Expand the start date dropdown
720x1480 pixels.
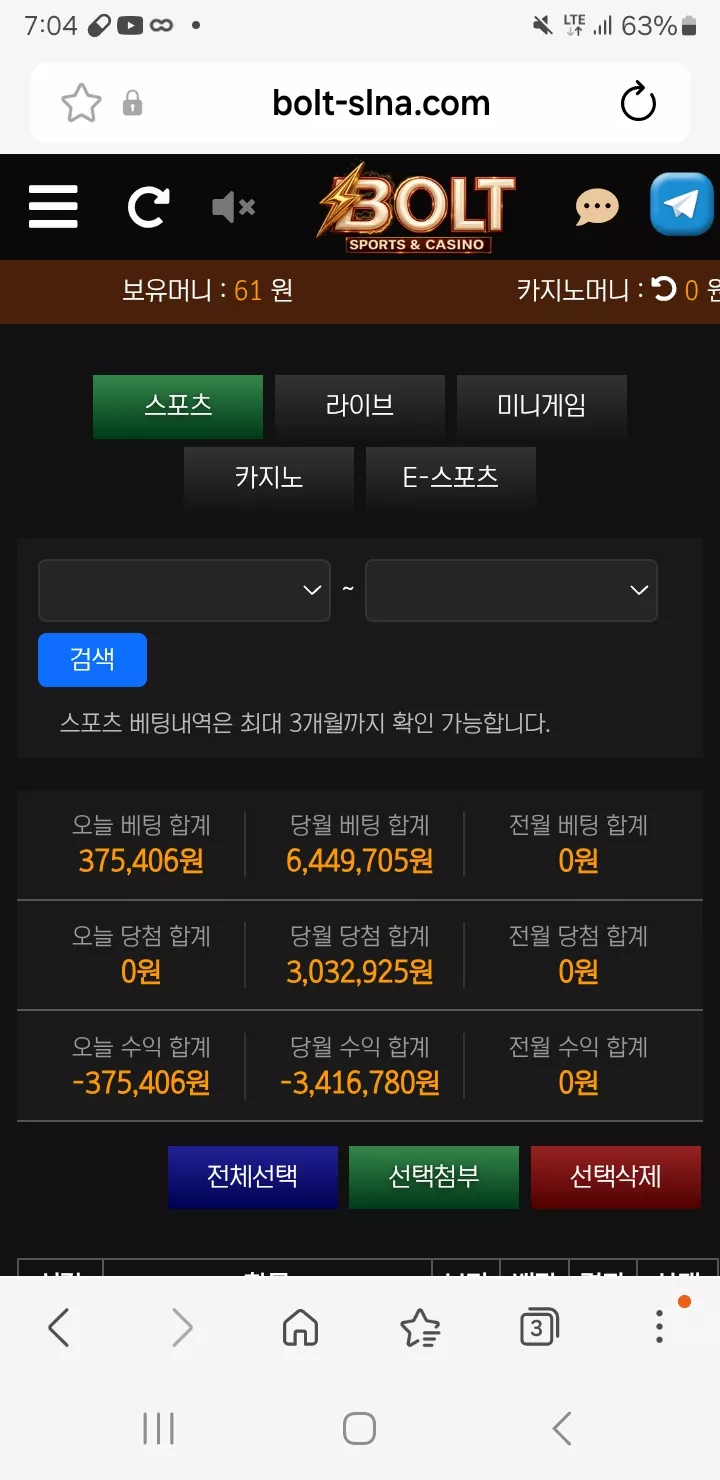click(184, 590)
